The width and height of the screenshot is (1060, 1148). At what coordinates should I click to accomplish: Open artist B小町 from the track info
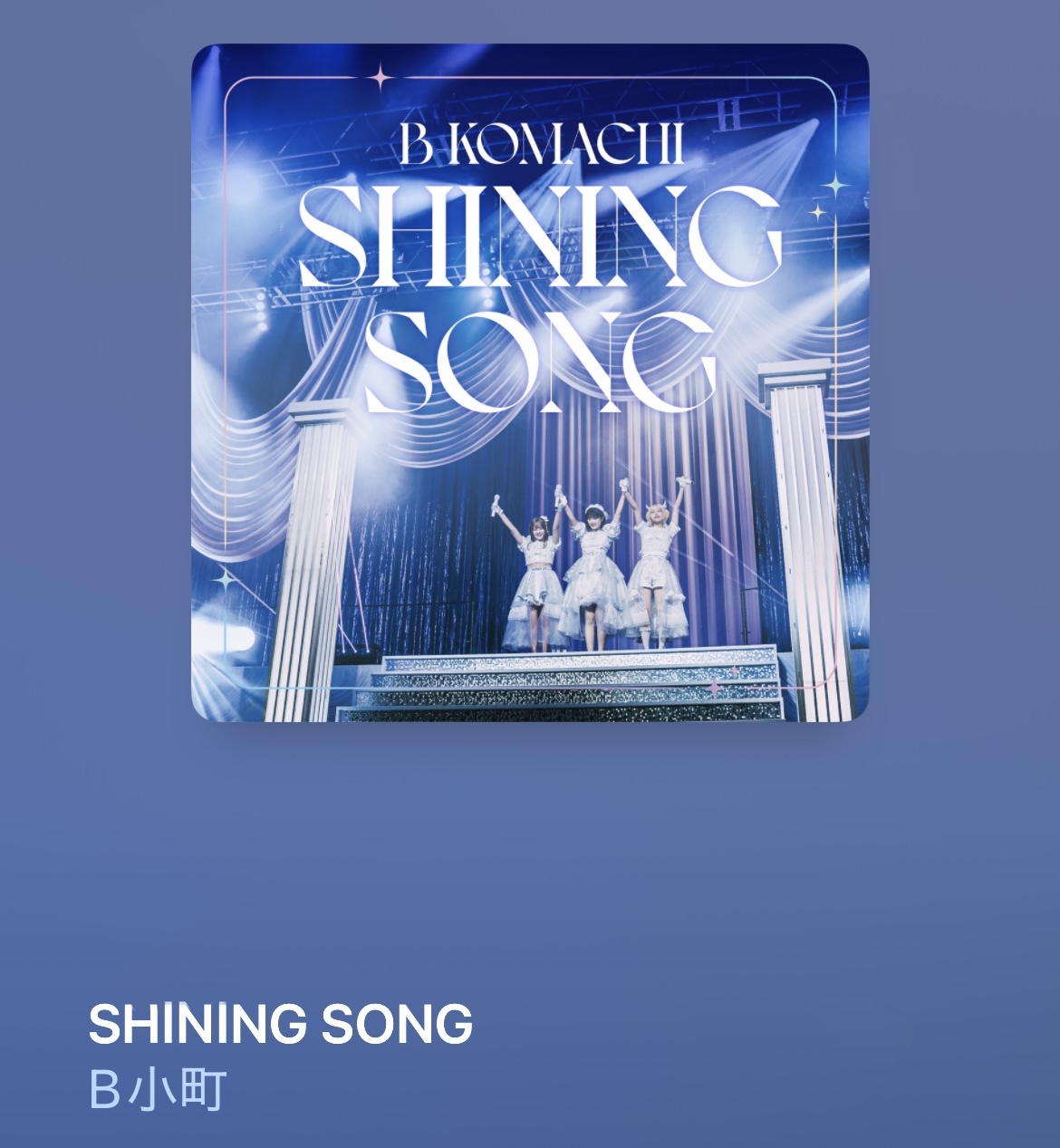tap(157, 1090)
